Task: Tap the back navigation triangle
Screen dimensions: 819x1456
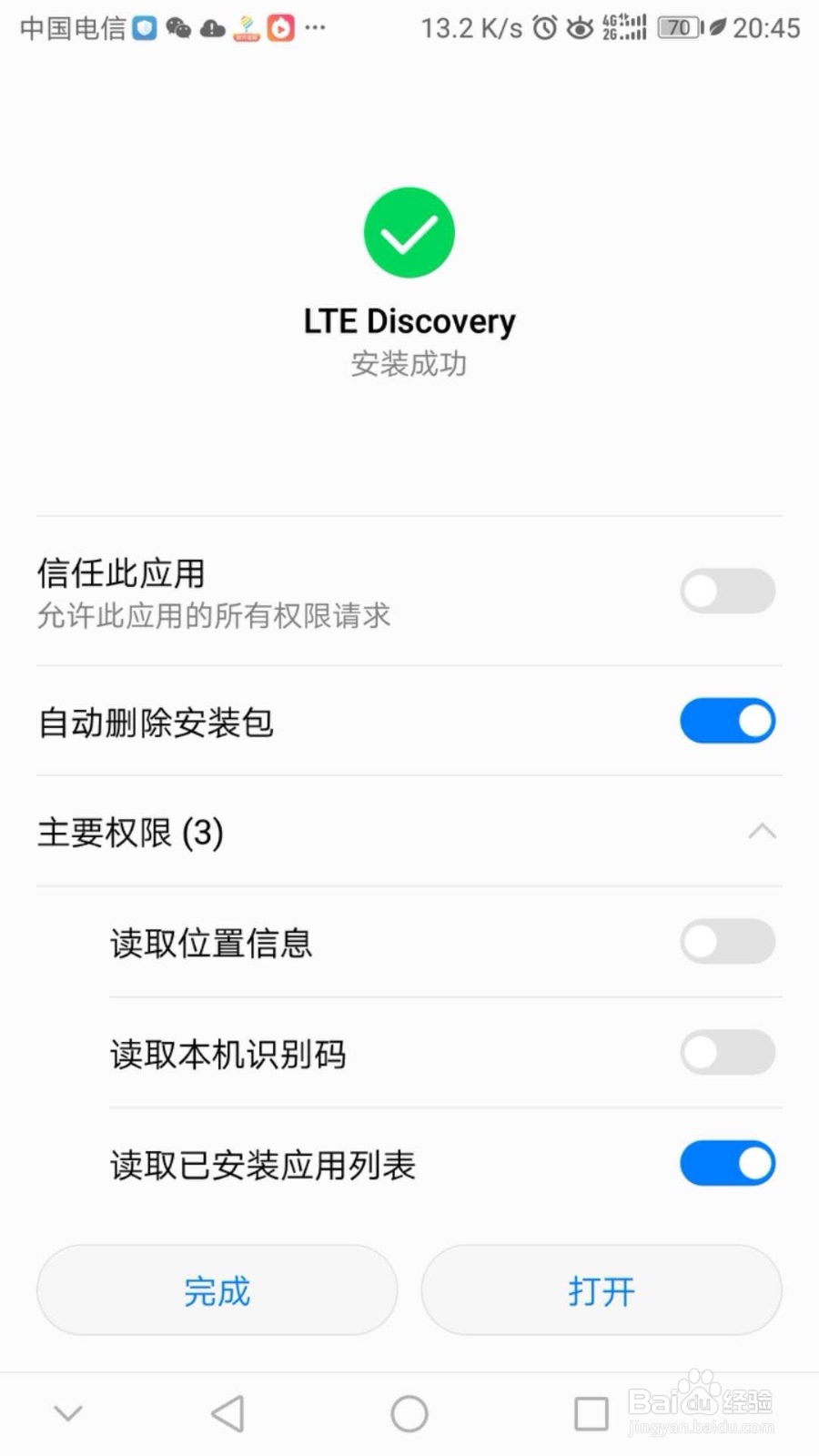Action: [x=227, y=1413]
